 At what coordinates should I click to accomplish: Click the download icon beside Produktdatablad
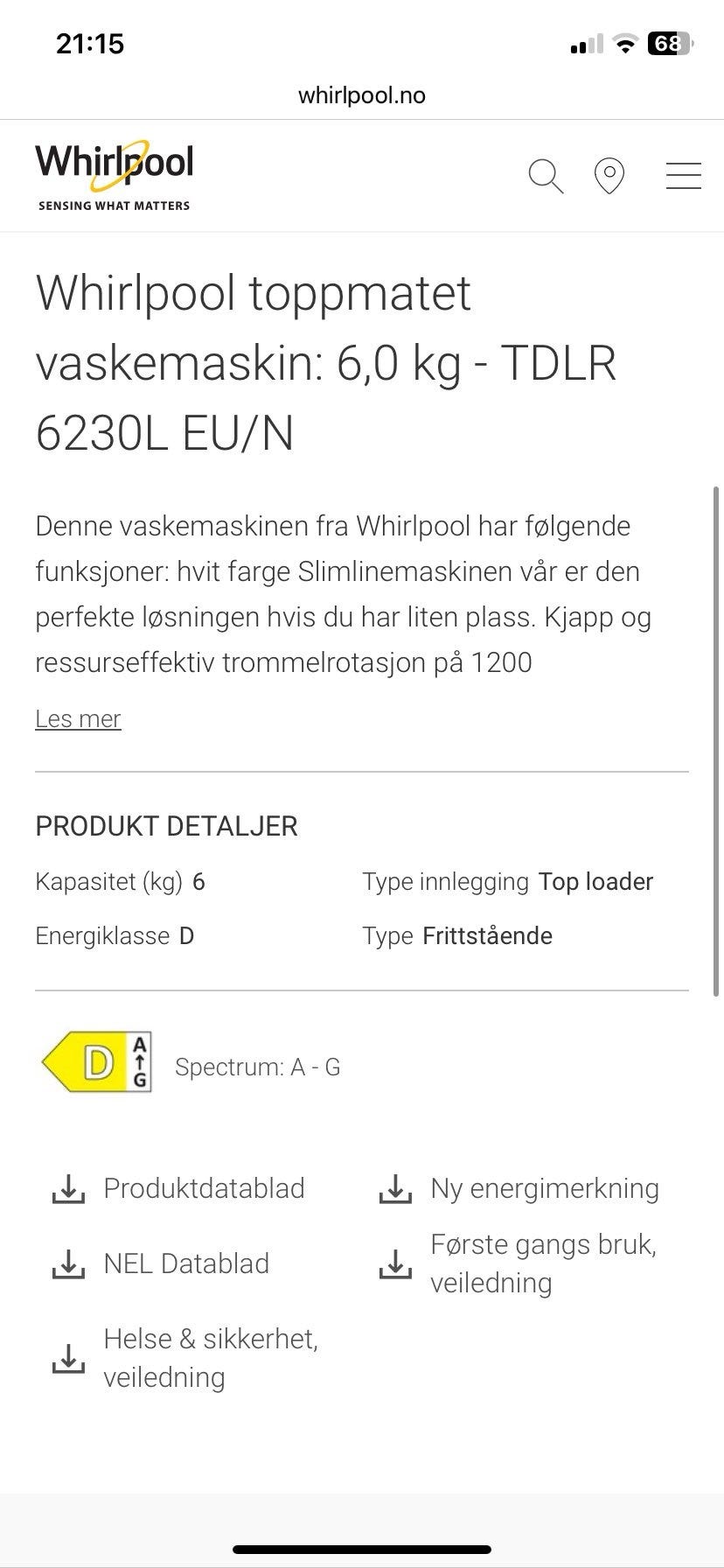tap(70, 1188)
